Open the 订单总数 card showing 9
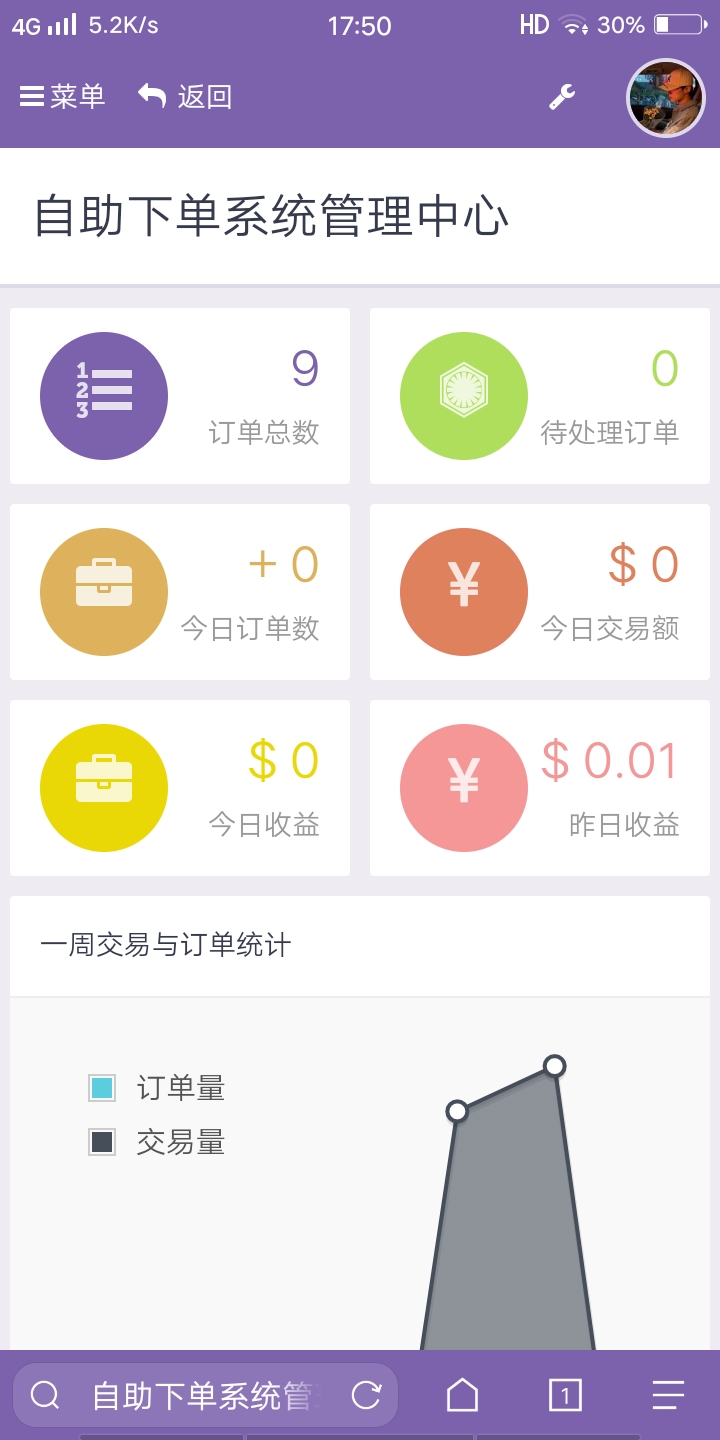 [x=180, y=394]
